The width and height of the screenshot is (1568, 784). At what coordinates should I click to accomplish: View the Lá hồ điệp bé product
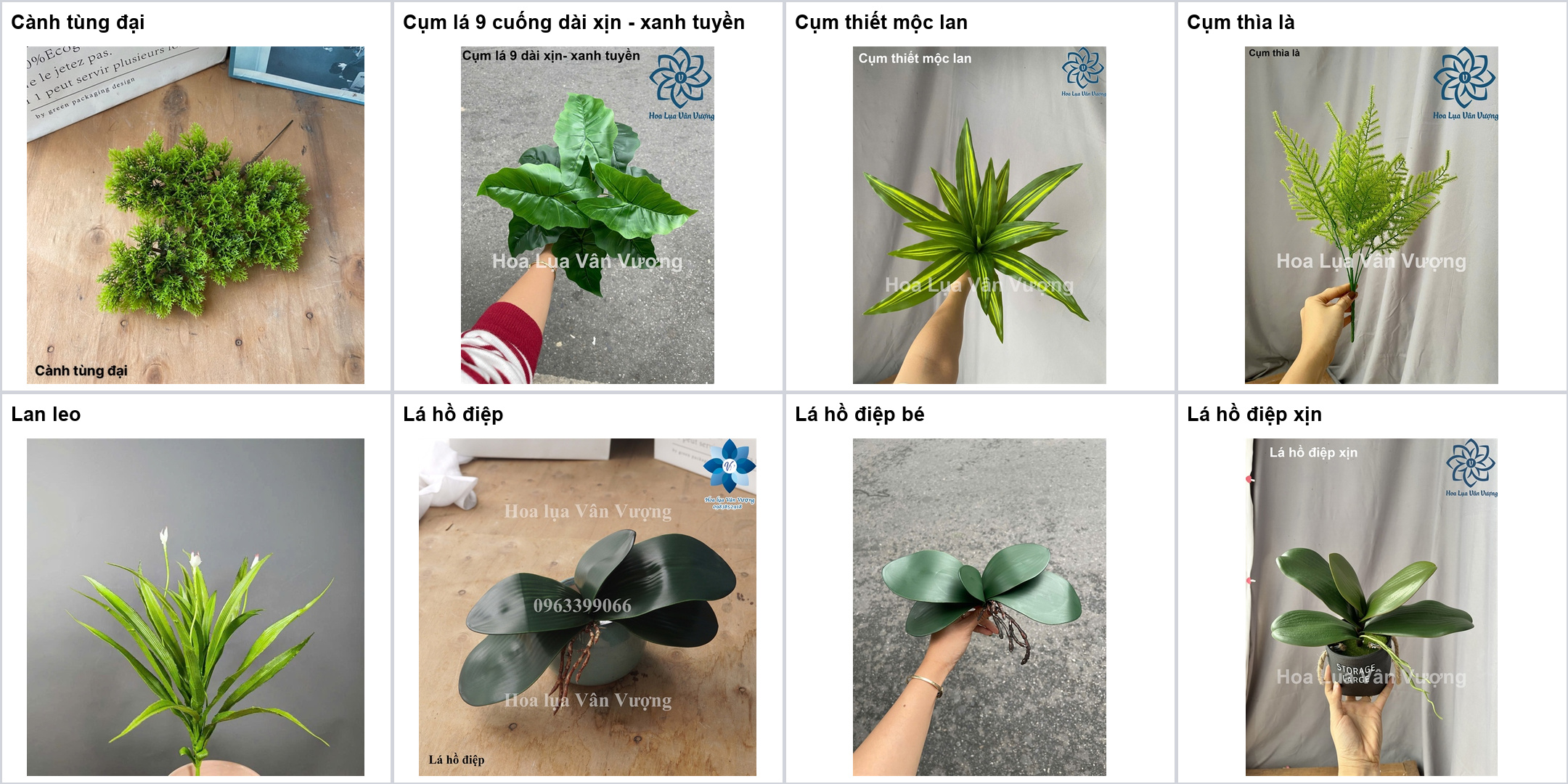point(979,588)
